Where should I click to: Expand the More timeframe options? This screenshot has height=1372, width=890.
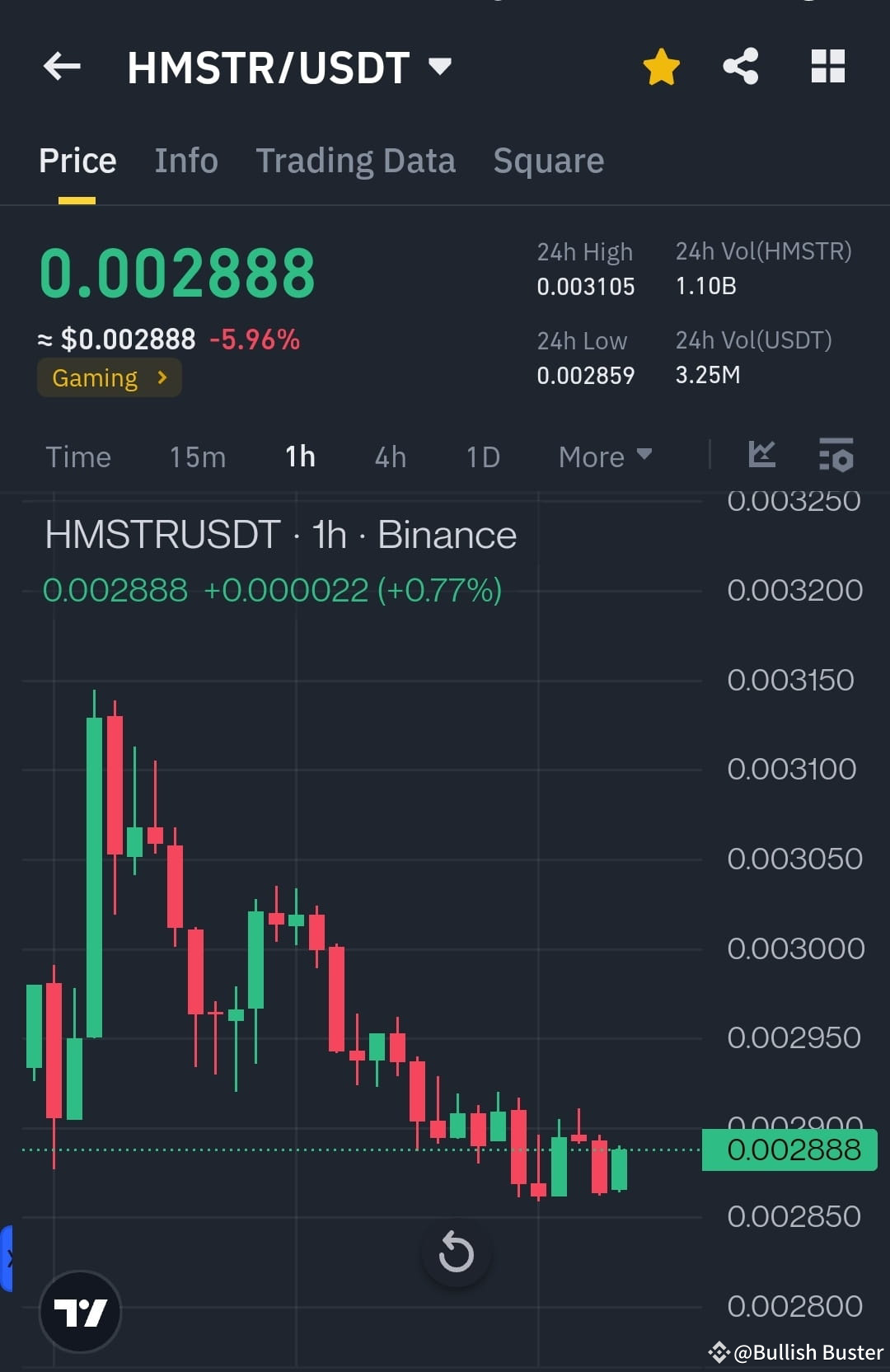coord(604,457)
